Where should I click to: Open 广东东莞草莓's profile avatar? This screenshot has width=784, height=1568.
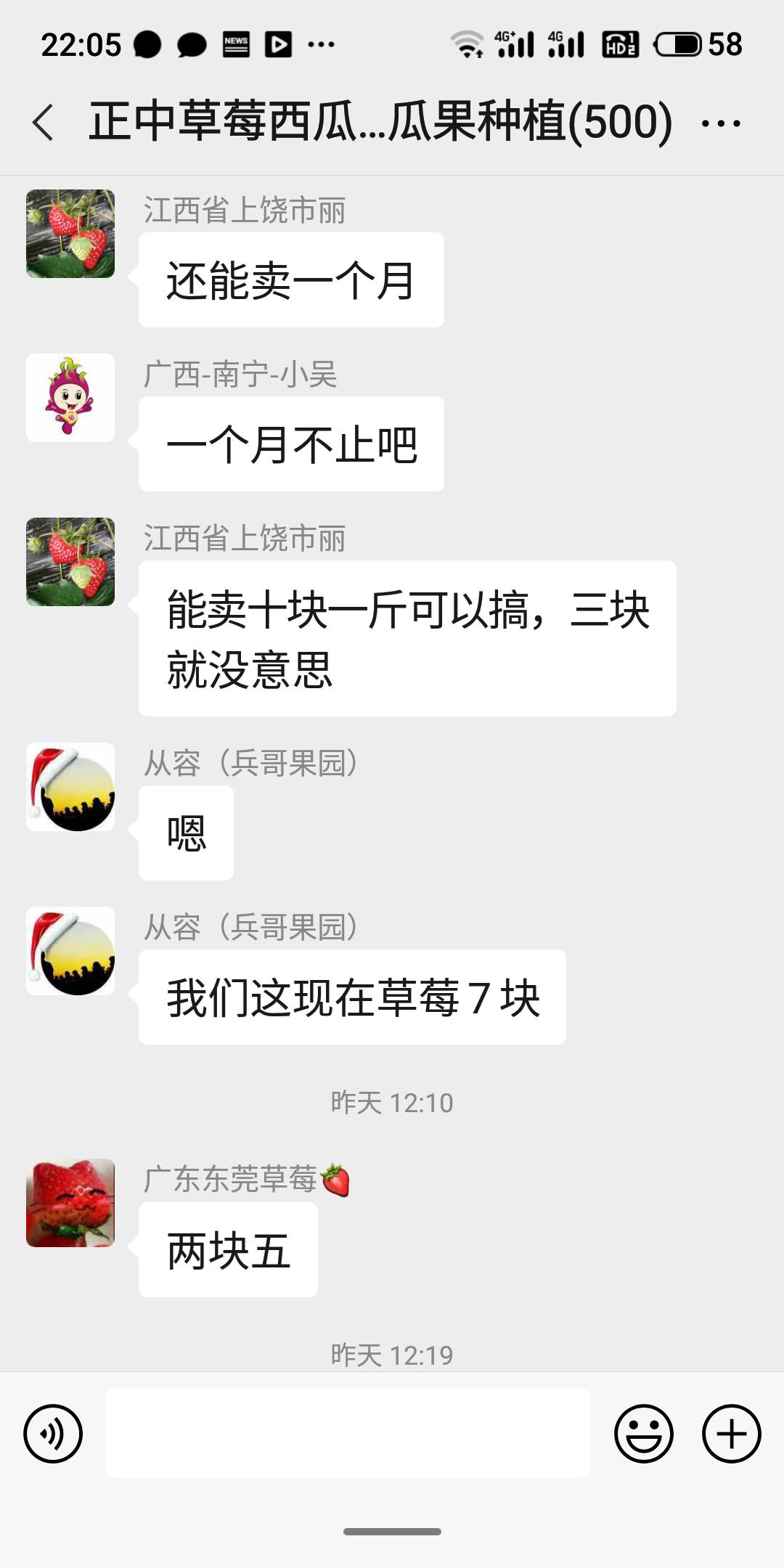pos(70,1203)
